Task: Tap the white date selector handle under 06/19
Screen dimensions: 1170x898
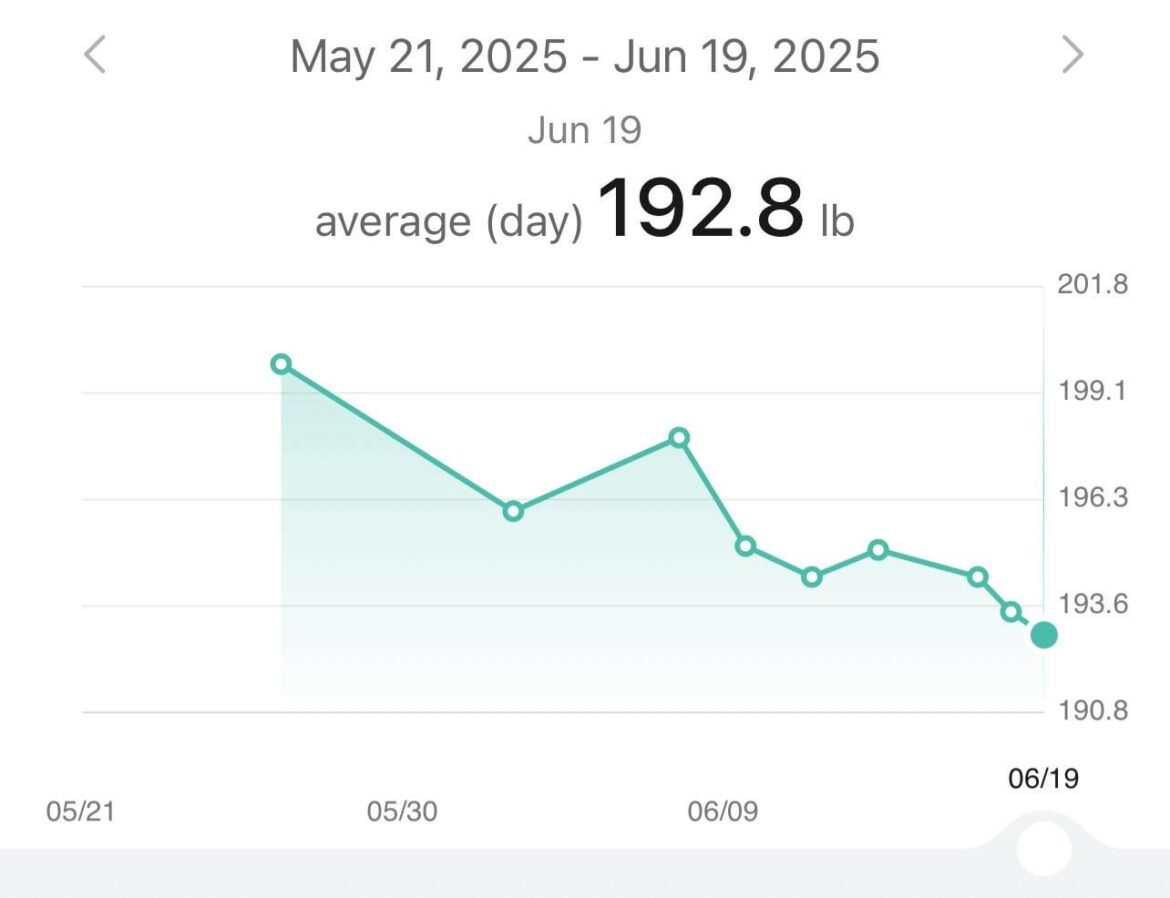Action: coord(1044,848)
